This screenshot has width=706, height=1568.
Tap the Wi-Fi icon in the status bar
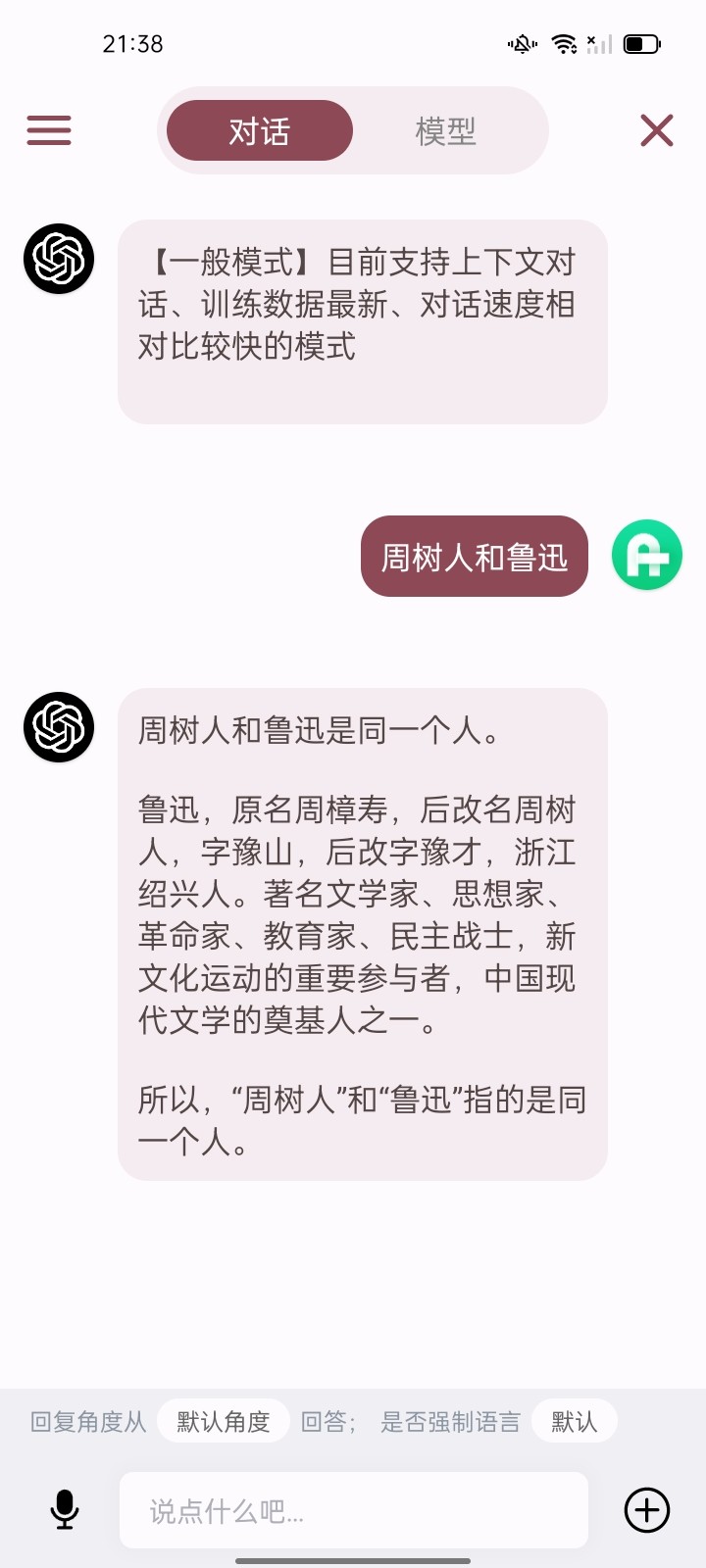[x=564, y=43]
